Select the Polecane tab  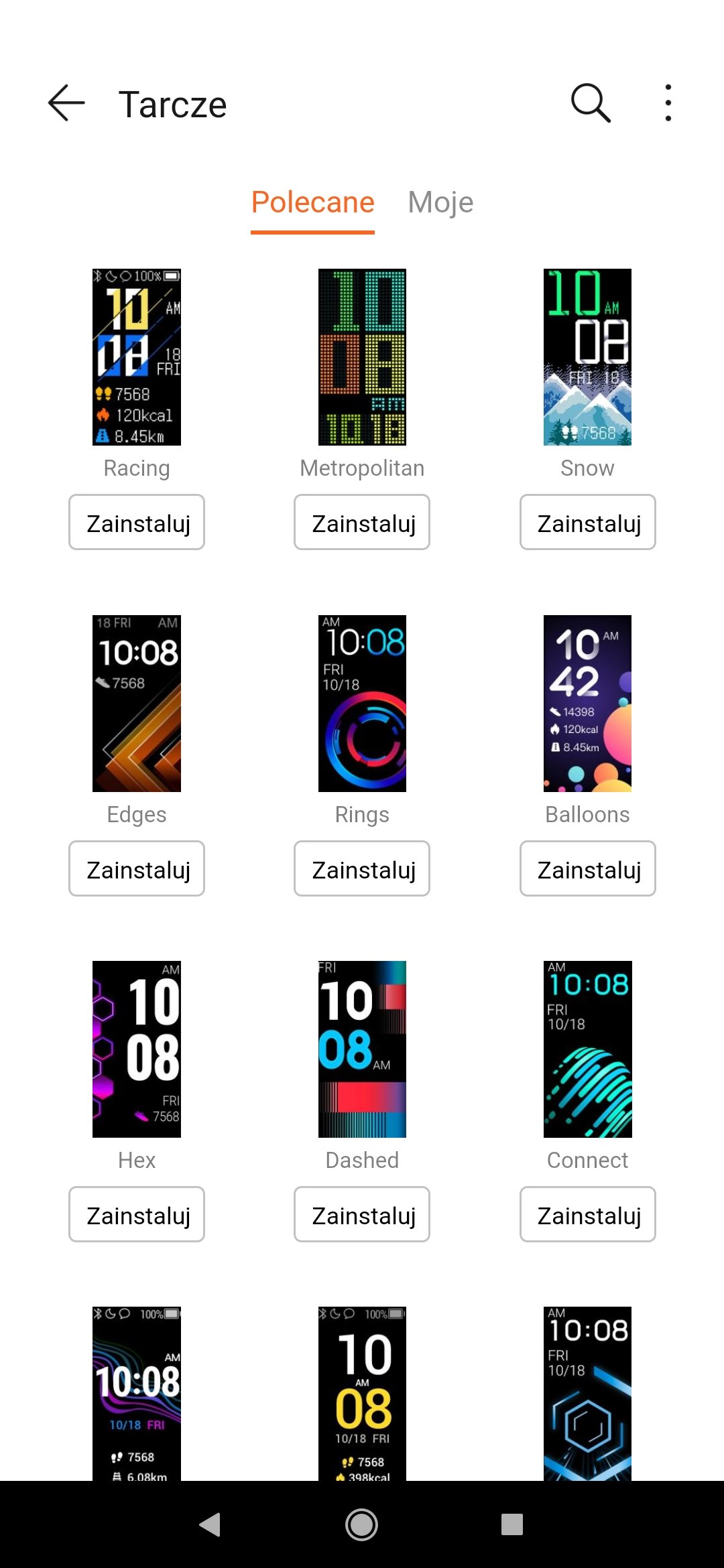[312, 202]
